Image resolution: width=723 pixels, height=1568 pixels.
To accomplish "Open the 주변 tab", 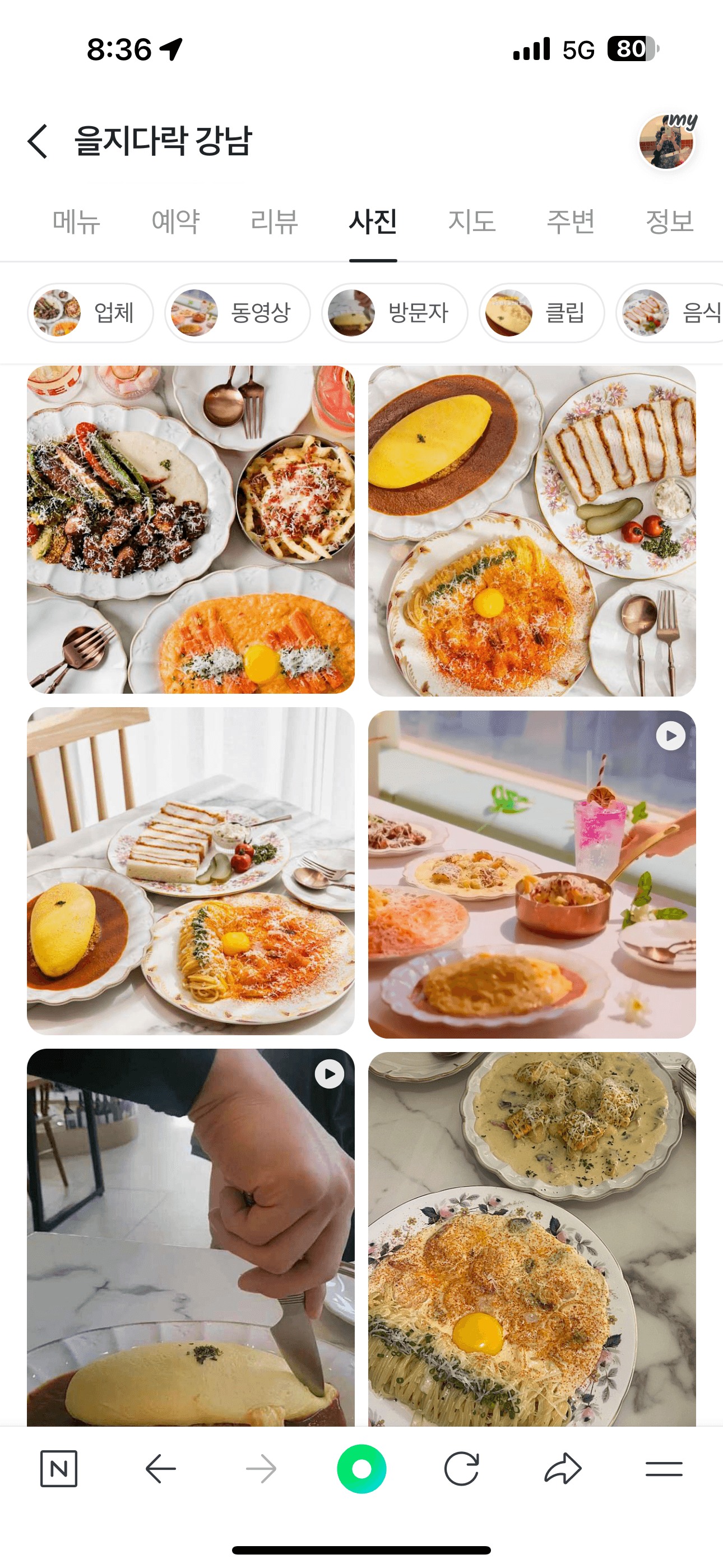I will (x=570, y=222).
